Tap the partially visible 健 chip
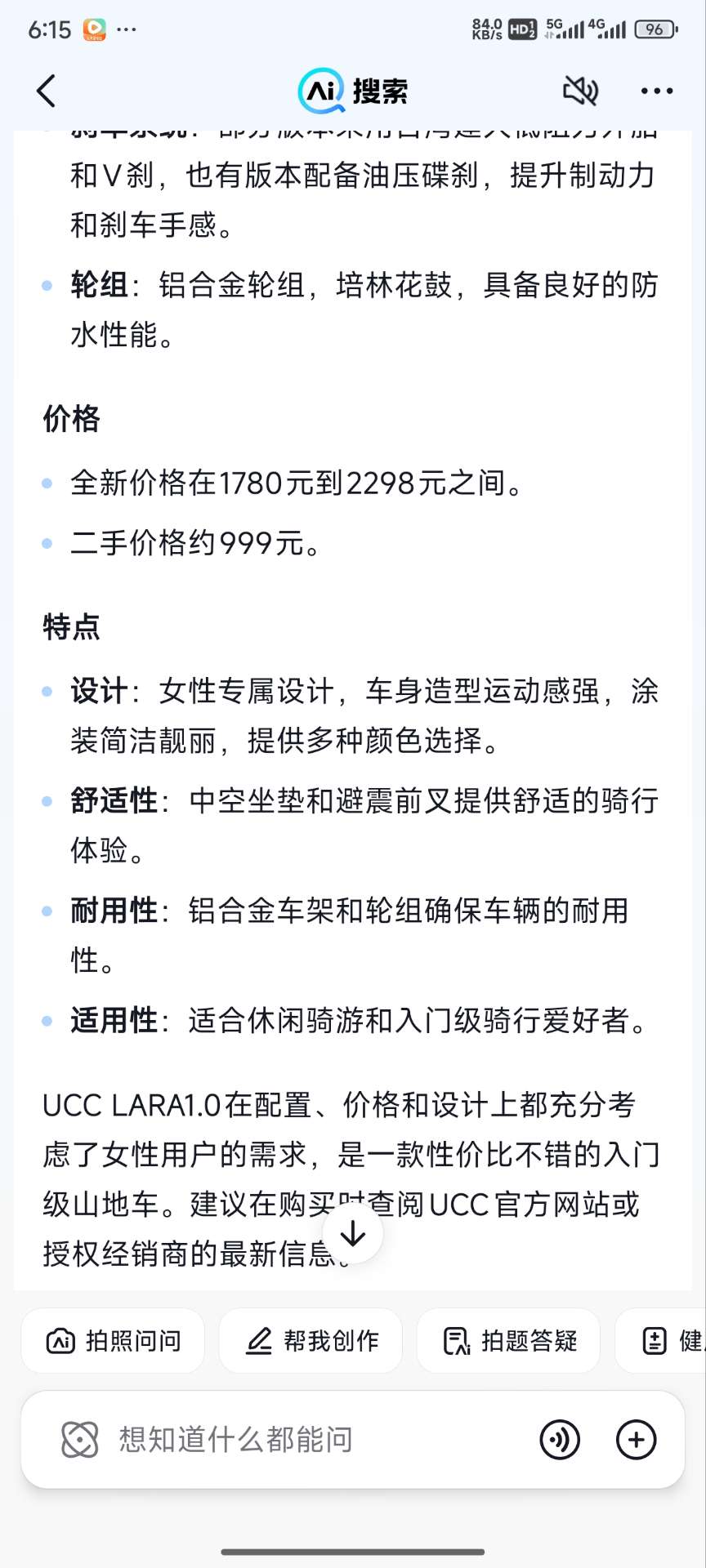Screen dimensions: 706x1568 click(660, 1341)
